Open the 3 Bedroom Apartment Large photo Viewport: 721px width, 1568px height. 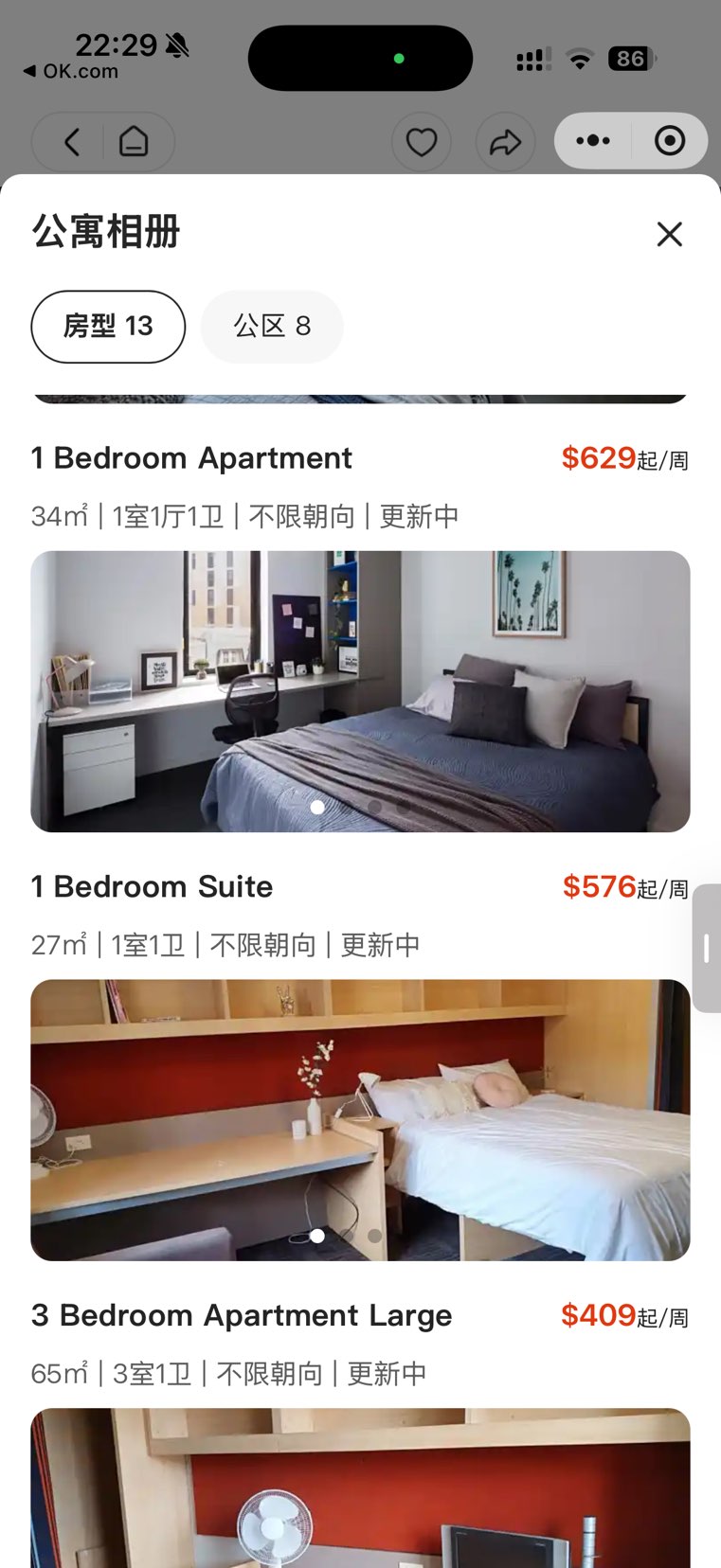click(x=360, y=1487)
